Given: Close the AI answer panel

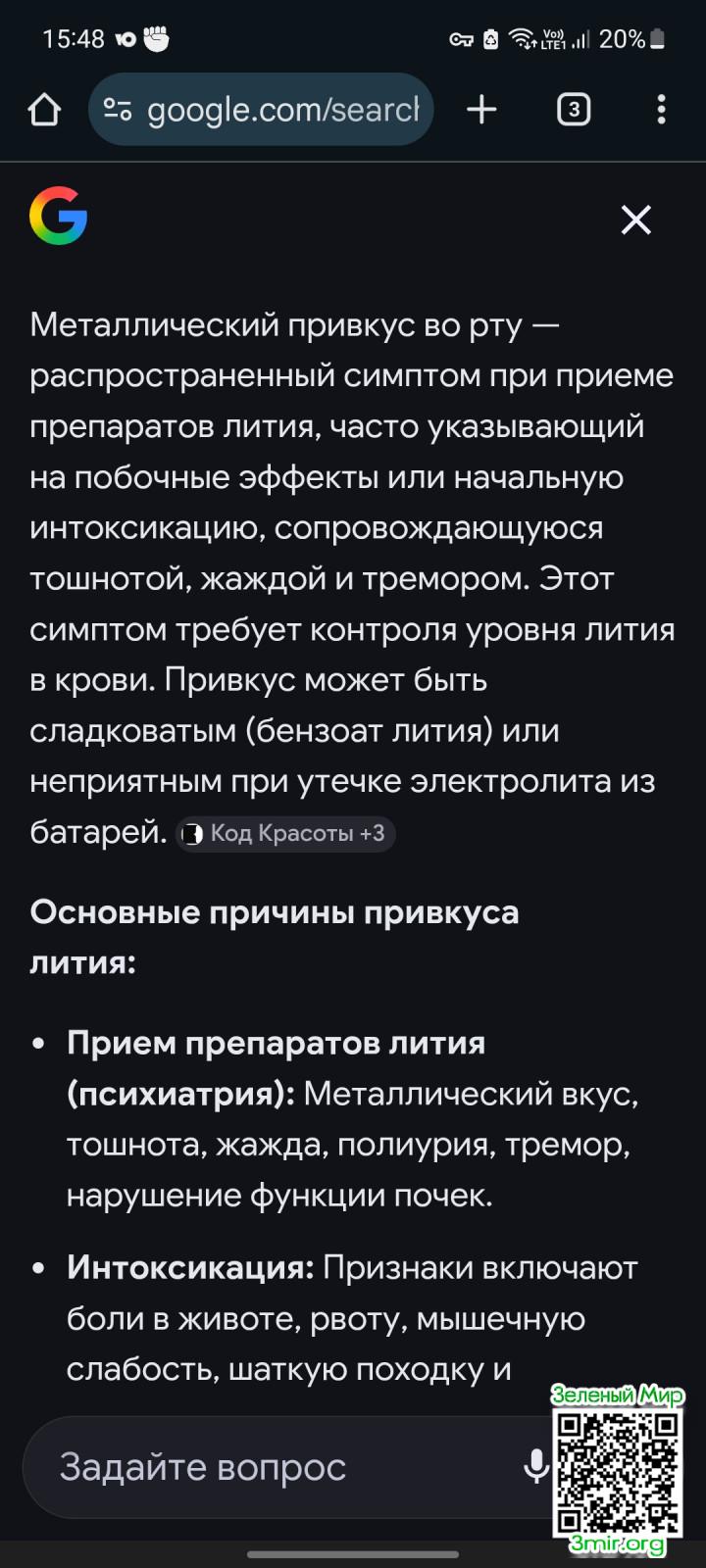Looking at the screenshot, I should click(636, 220).
